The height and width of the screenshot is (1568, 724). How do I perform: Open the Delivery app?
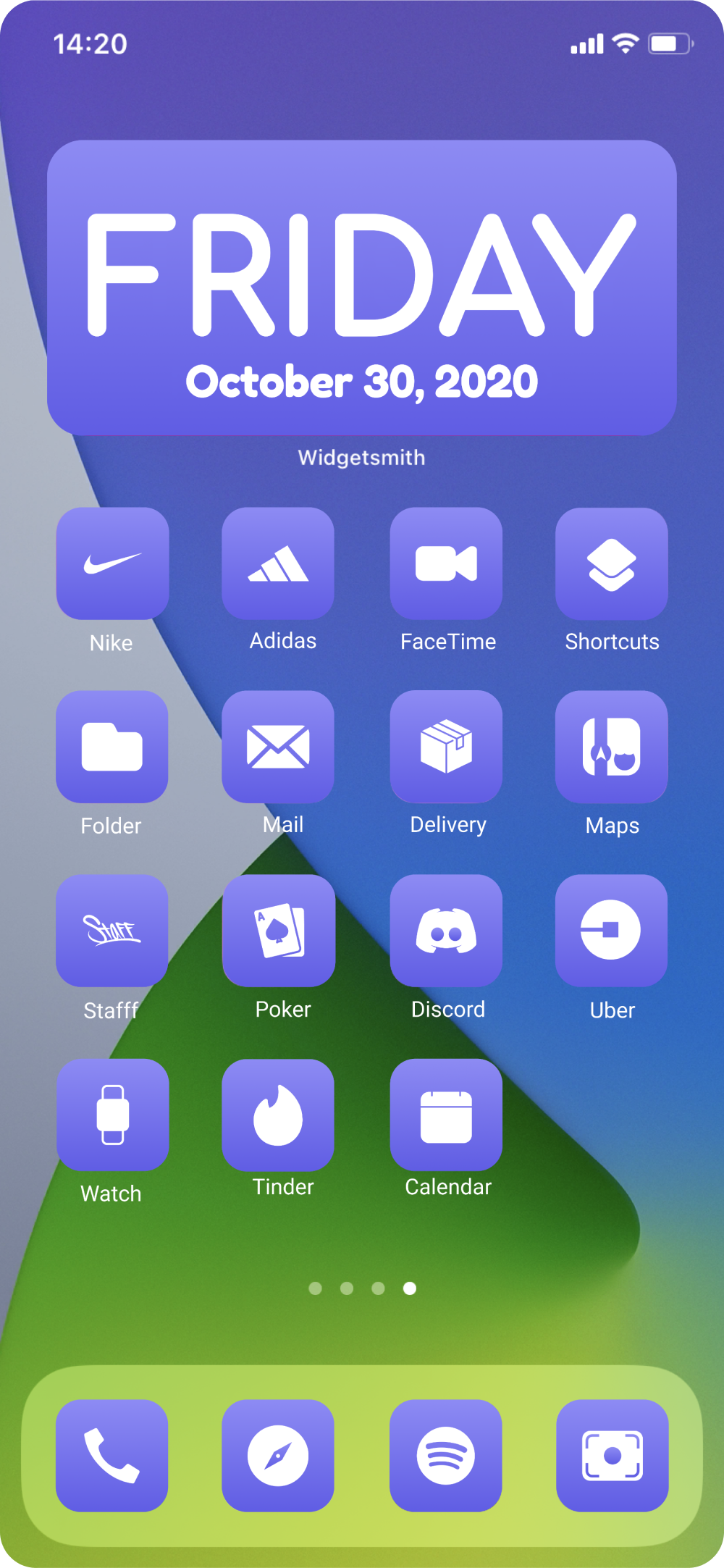click(x=446, y=747)
